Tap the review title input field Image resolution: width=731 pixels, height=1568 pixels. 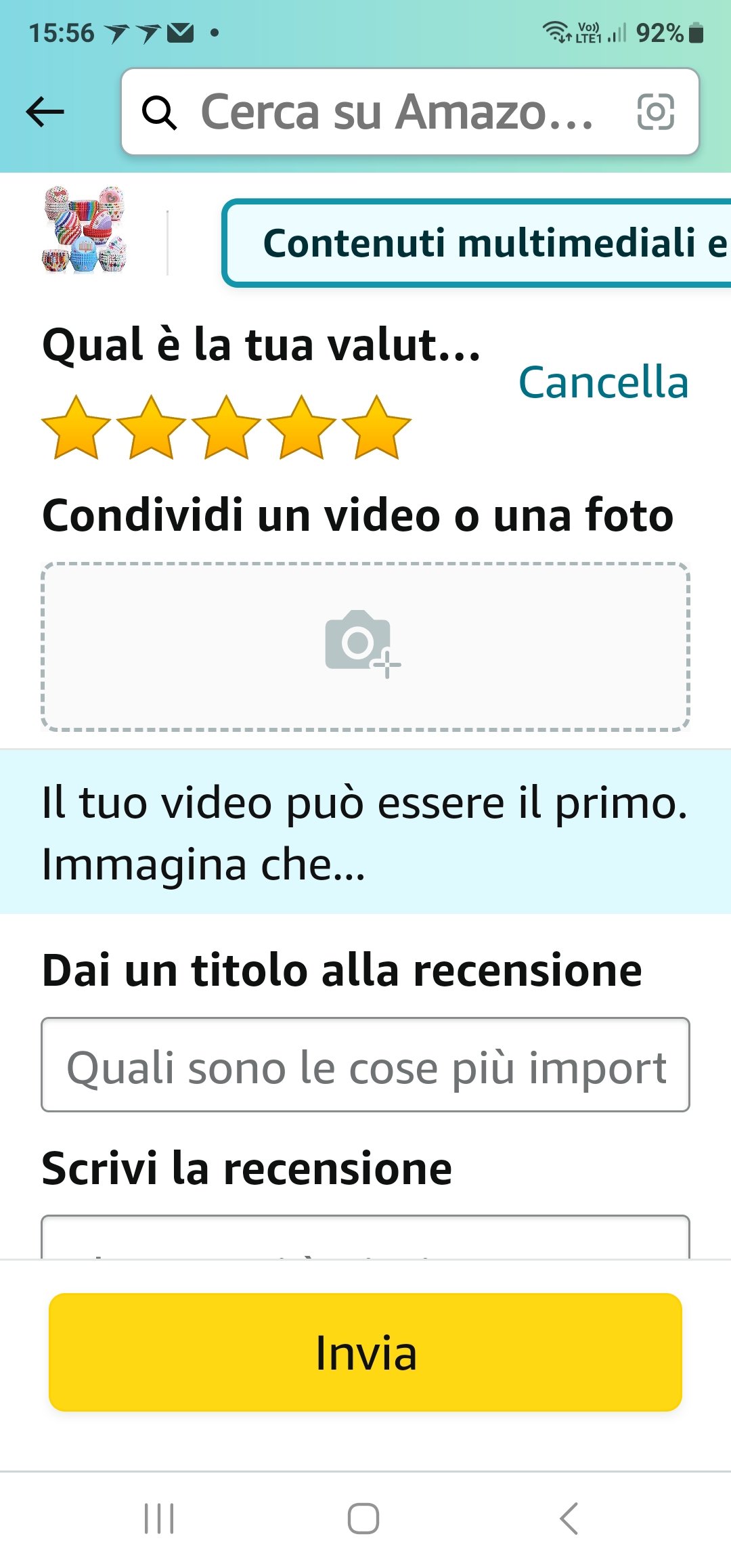pos(365,1065)
